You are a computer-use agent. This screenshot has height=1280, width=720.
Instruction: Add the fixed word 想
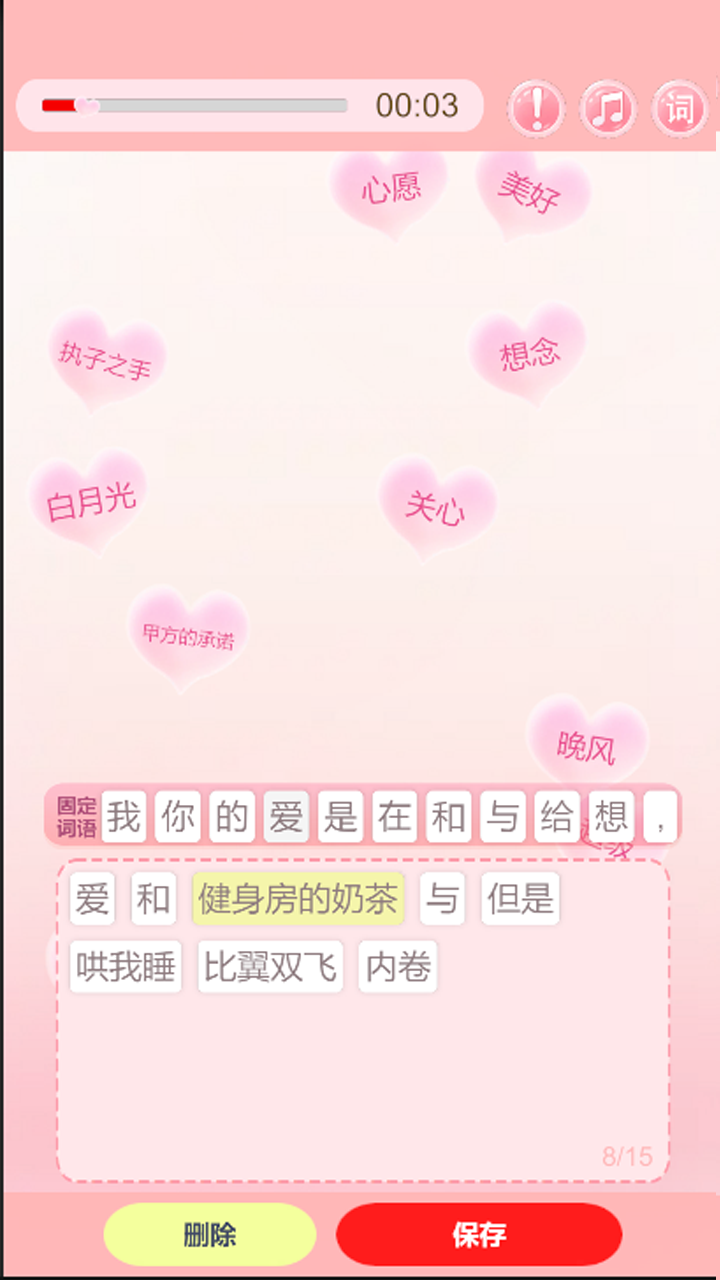(610, 817)
